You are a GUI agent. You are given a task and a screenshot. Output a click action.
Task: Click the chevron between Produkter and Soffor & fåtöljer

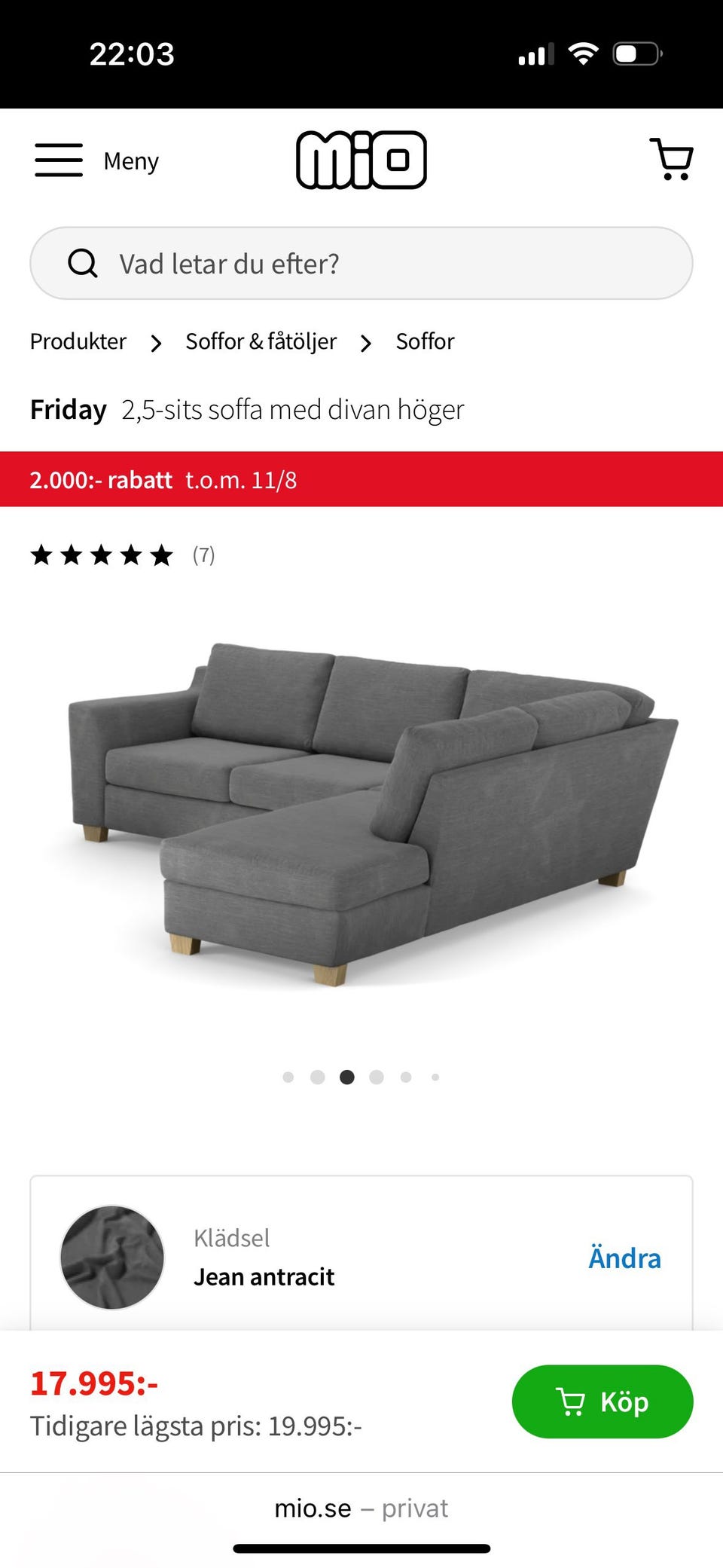coord(155,343)
